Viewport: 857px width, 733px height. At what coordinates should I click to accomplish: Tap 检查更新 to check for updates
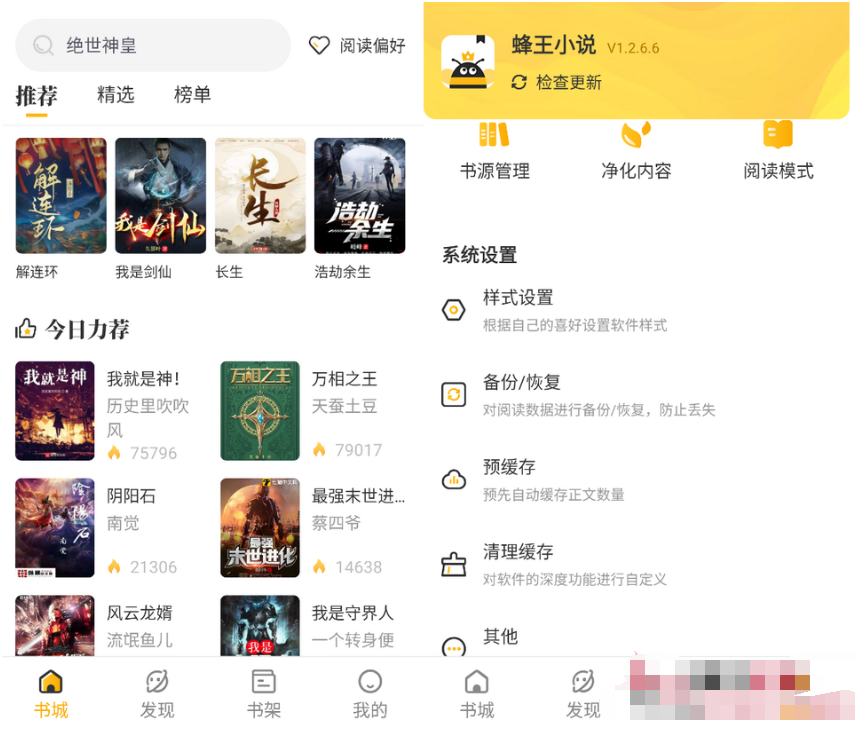tap(557, 83)
